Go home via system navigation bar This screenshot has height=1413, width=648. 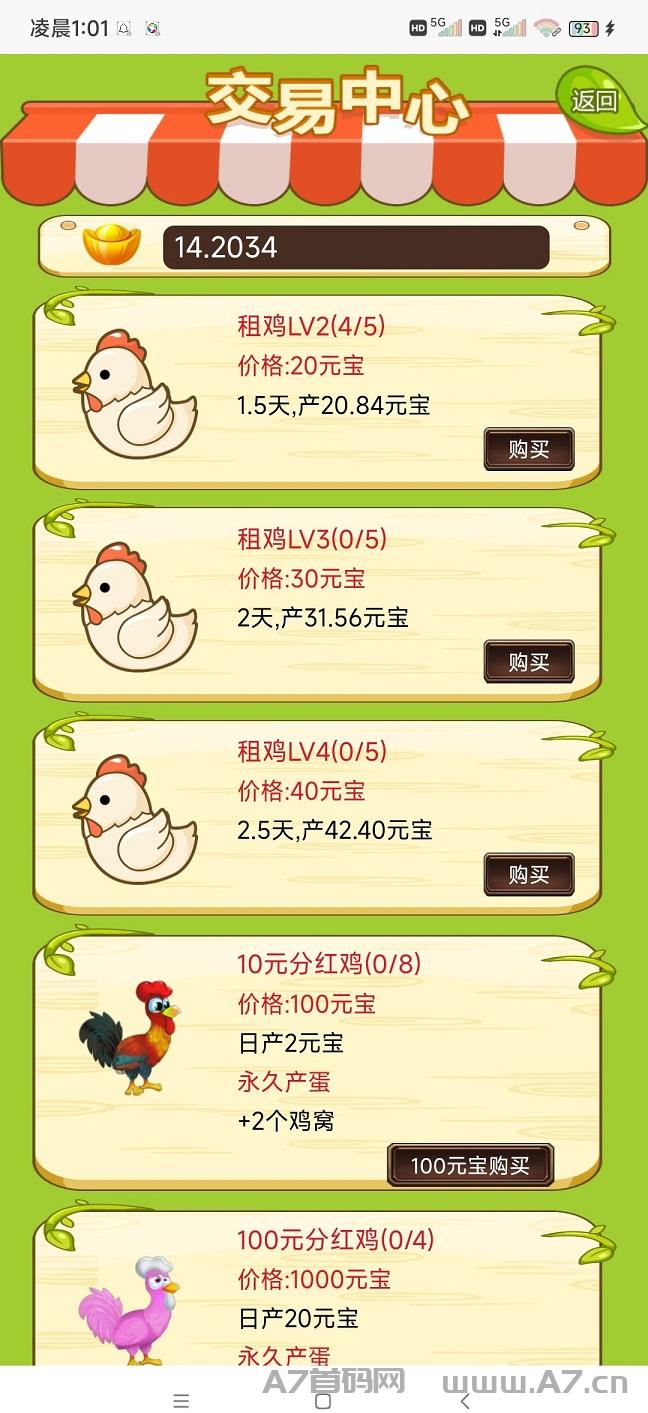323,1401
